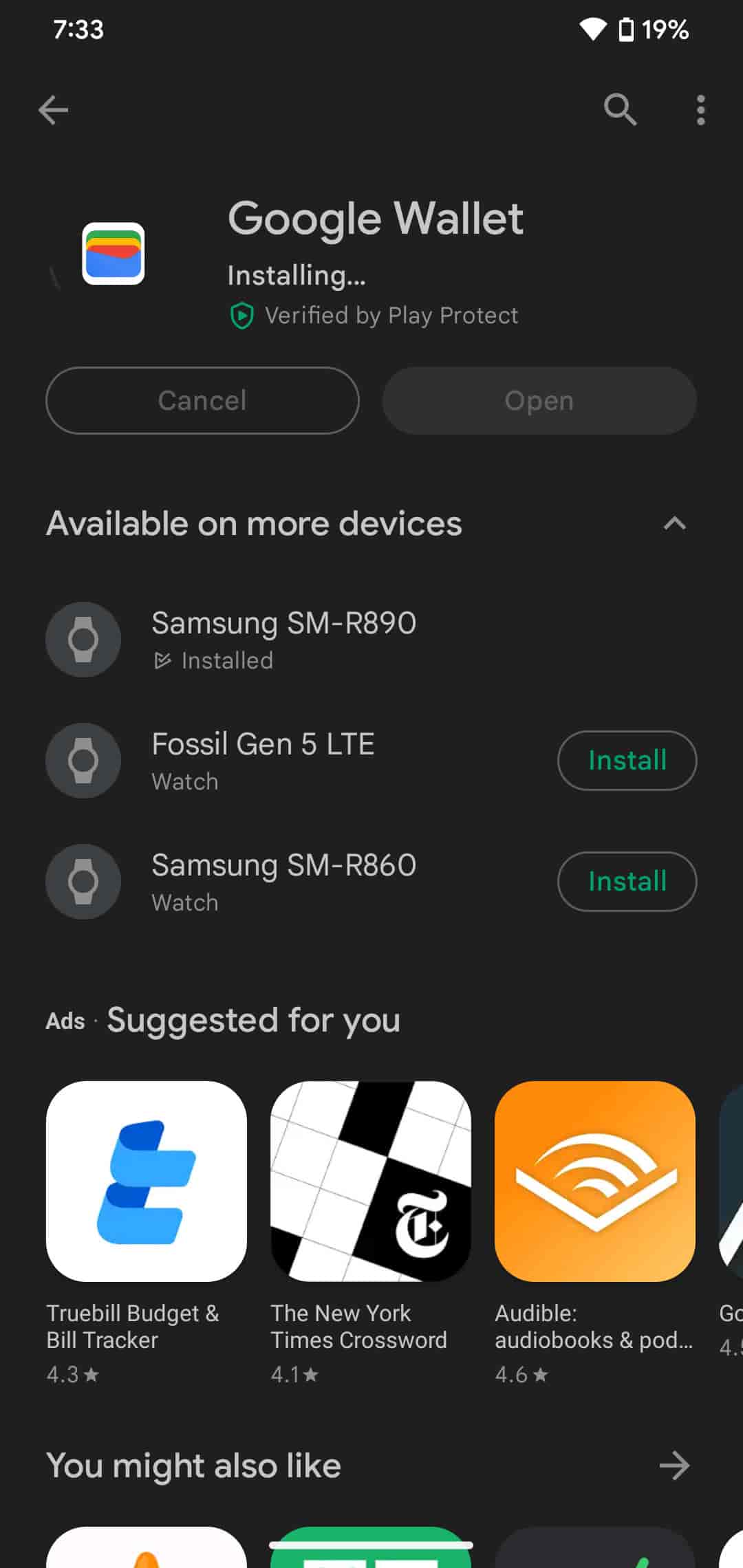
Task: Install Google Wallet on Samsung SM-R860
Action: [627, 882]
